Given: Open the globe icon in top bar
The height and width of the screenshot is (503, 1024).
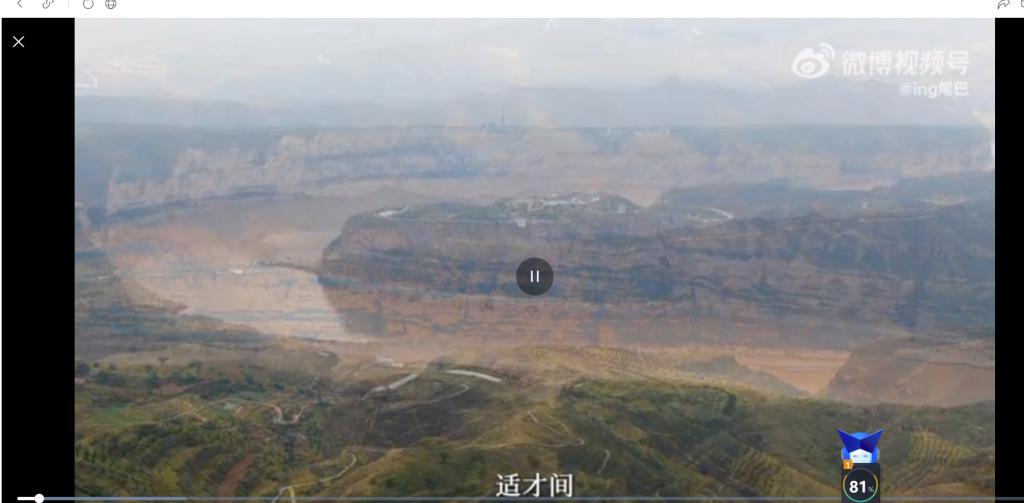Looking at the screenshot, I should [x=111, y=4].
